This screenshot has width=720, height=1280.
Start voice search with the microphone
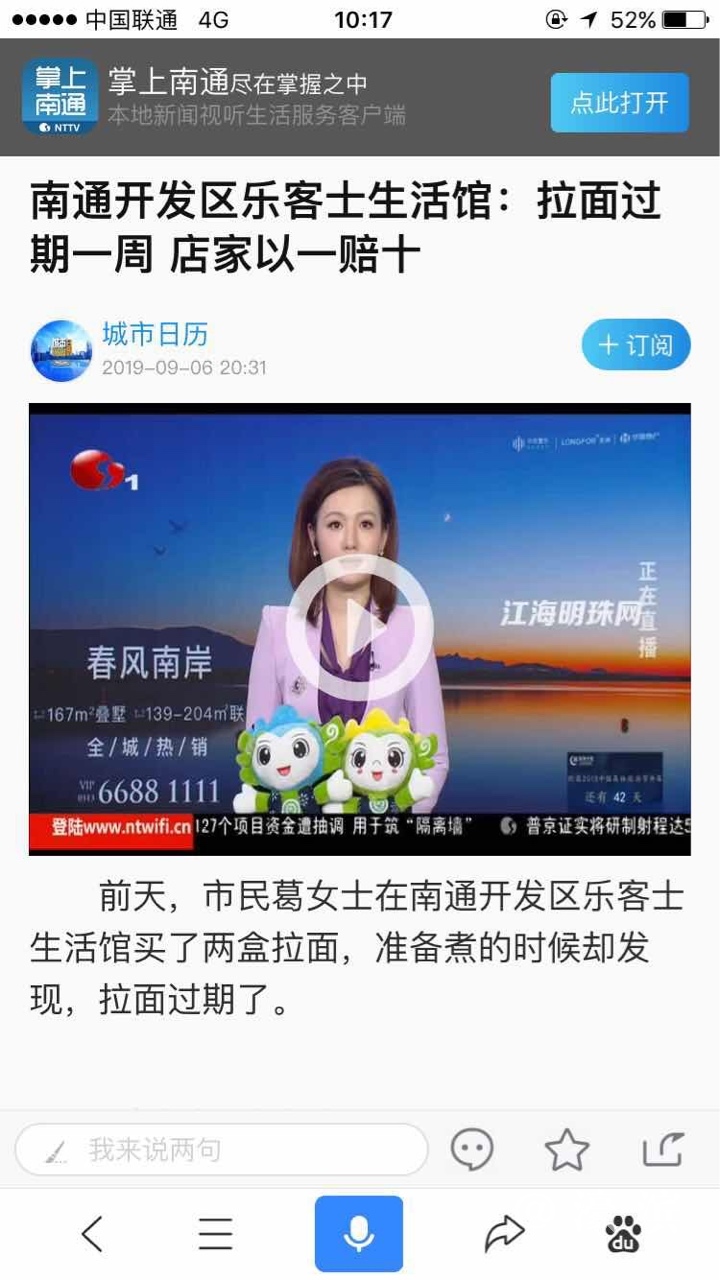359,1234
